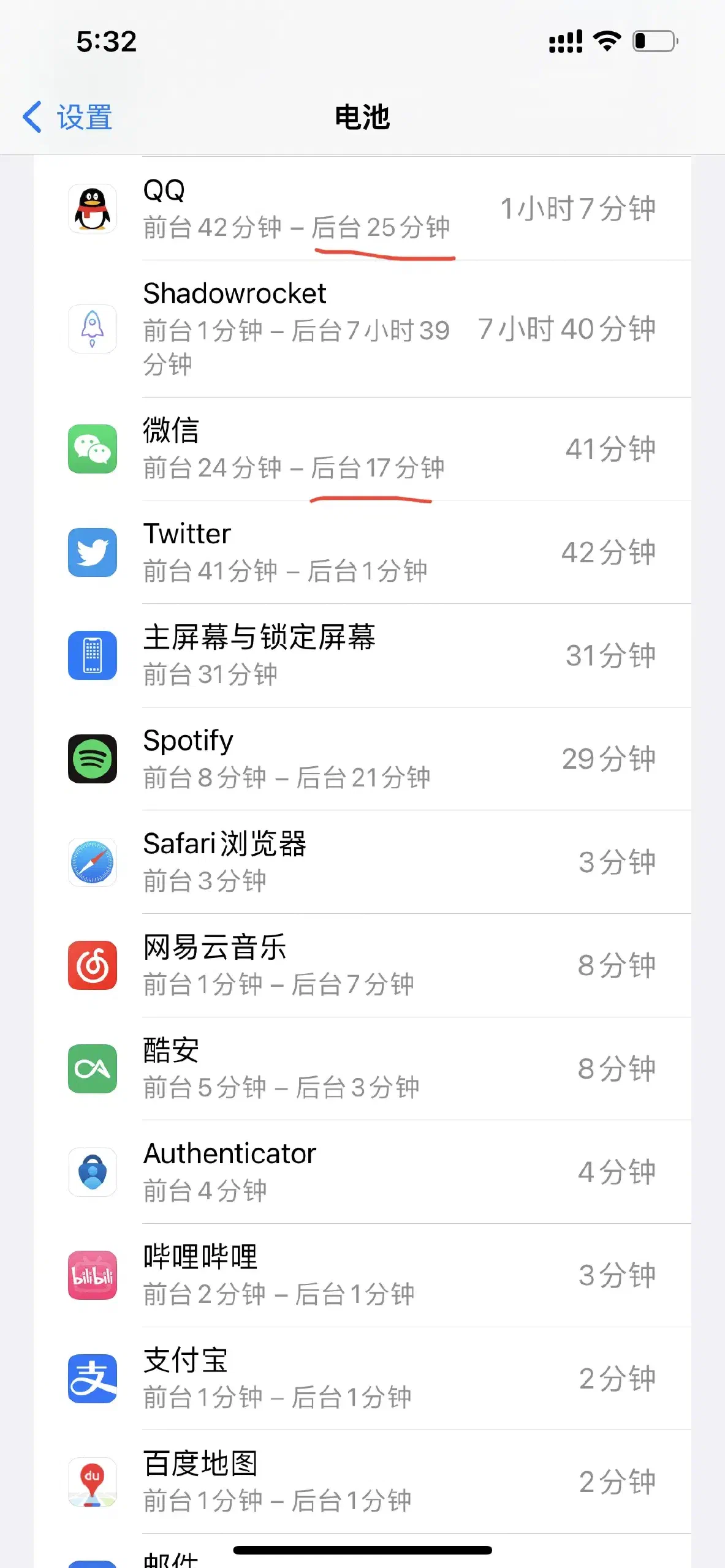This screenshot has width=725, height=1568.
Task: Tap the 微信 WeChat icon
Action: point(92,449)
